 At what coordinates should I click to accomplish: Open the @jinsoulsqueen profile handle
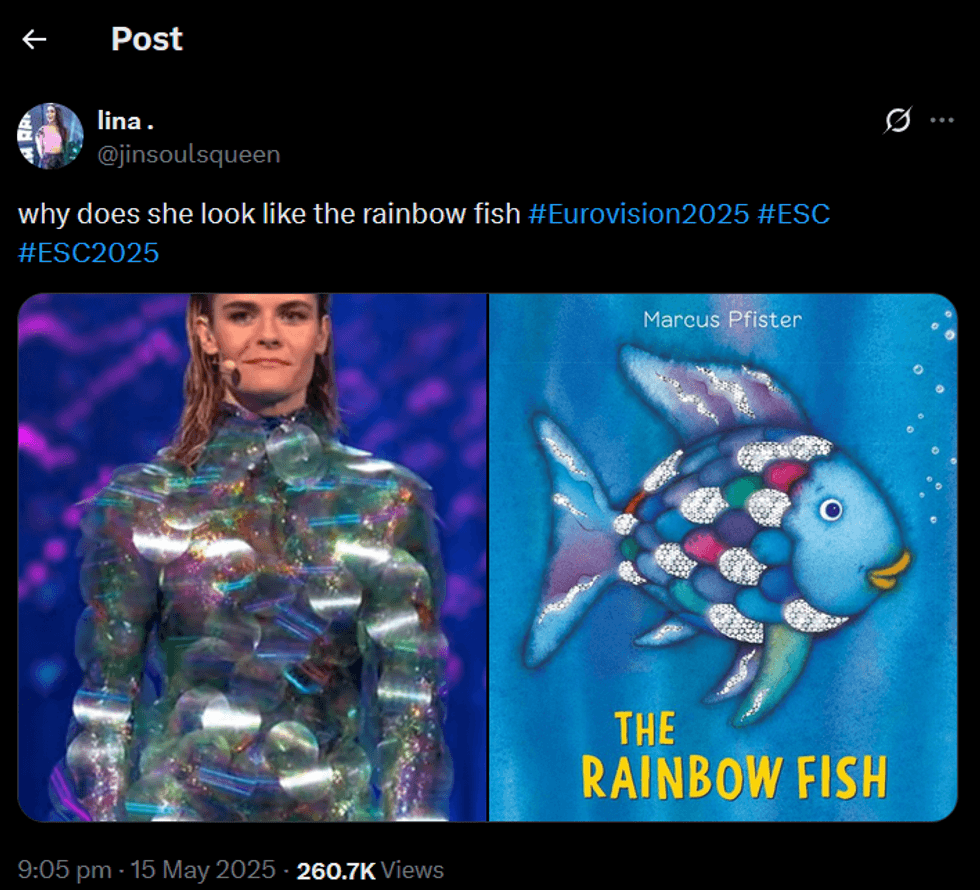[x=189, y=154]
